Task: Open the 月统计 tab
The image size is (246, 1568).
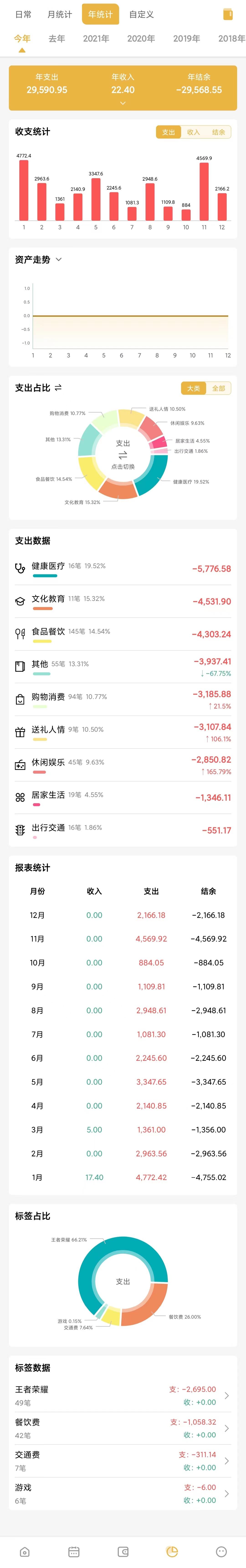Action: tap(60, 14)
